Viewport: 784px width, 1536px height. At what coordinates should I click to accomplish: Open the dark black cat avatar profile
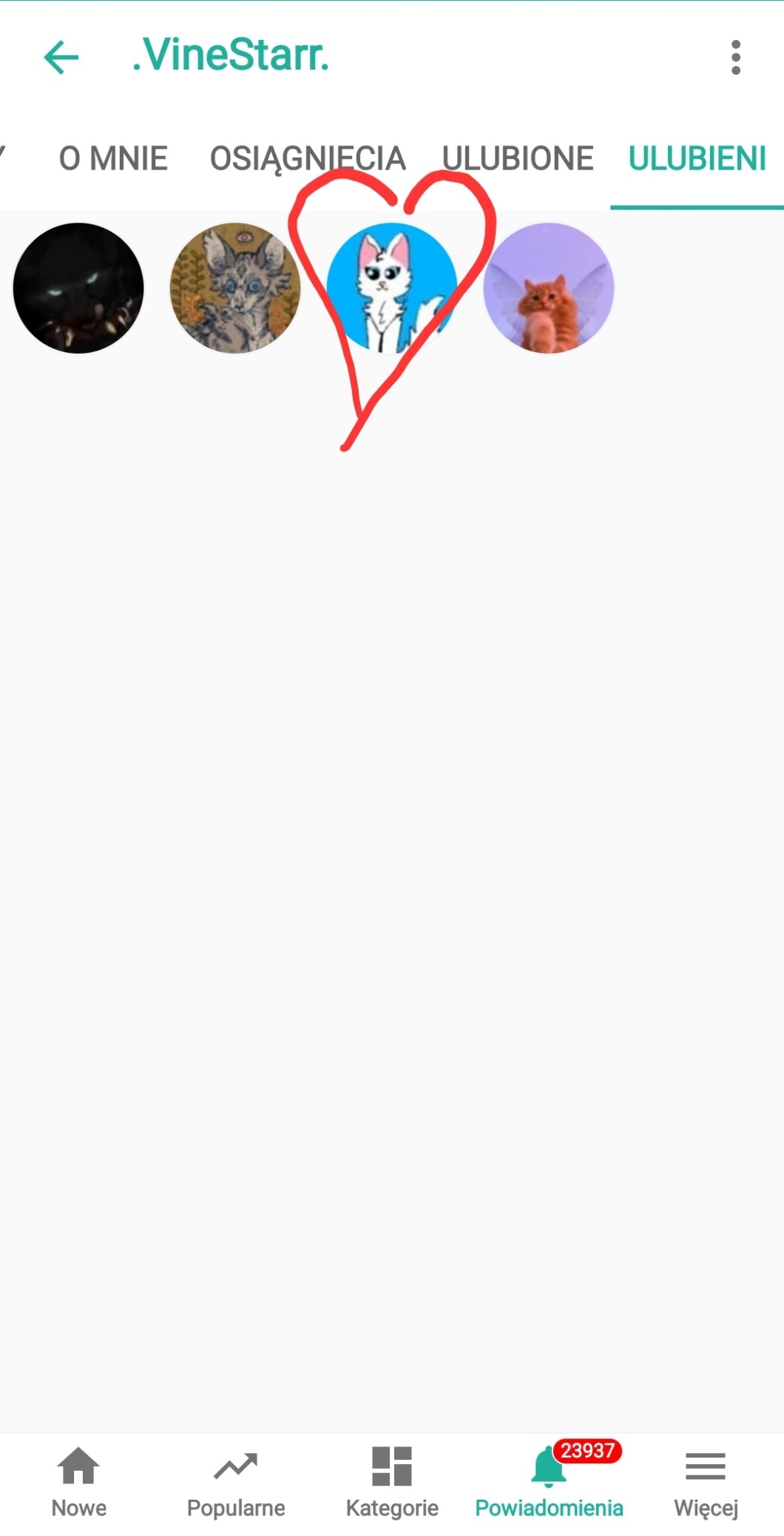point(78,289)
